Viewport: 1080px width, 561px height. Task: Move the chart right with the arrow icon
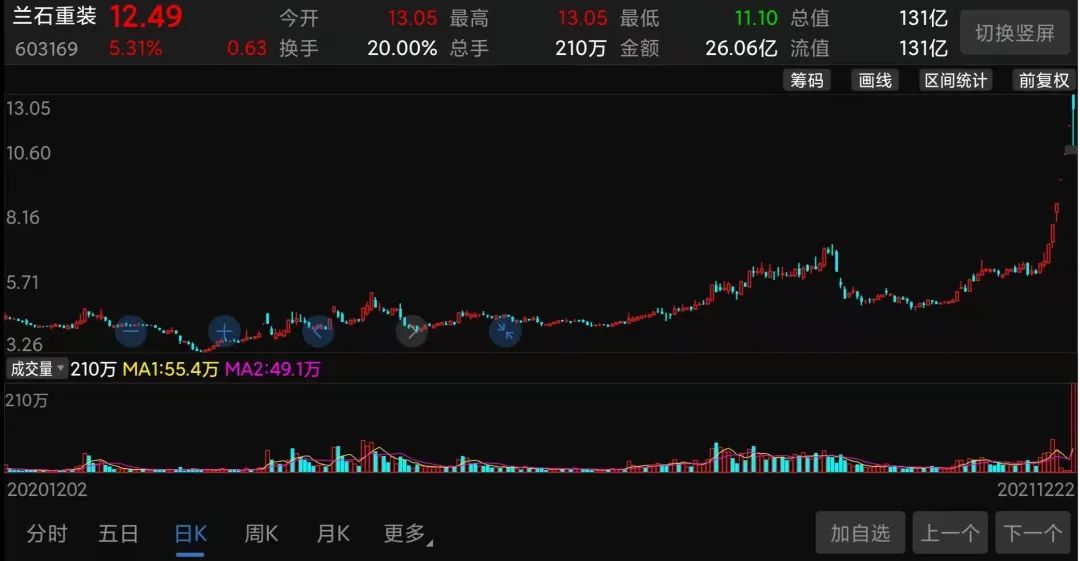click(x=412, y=330)
